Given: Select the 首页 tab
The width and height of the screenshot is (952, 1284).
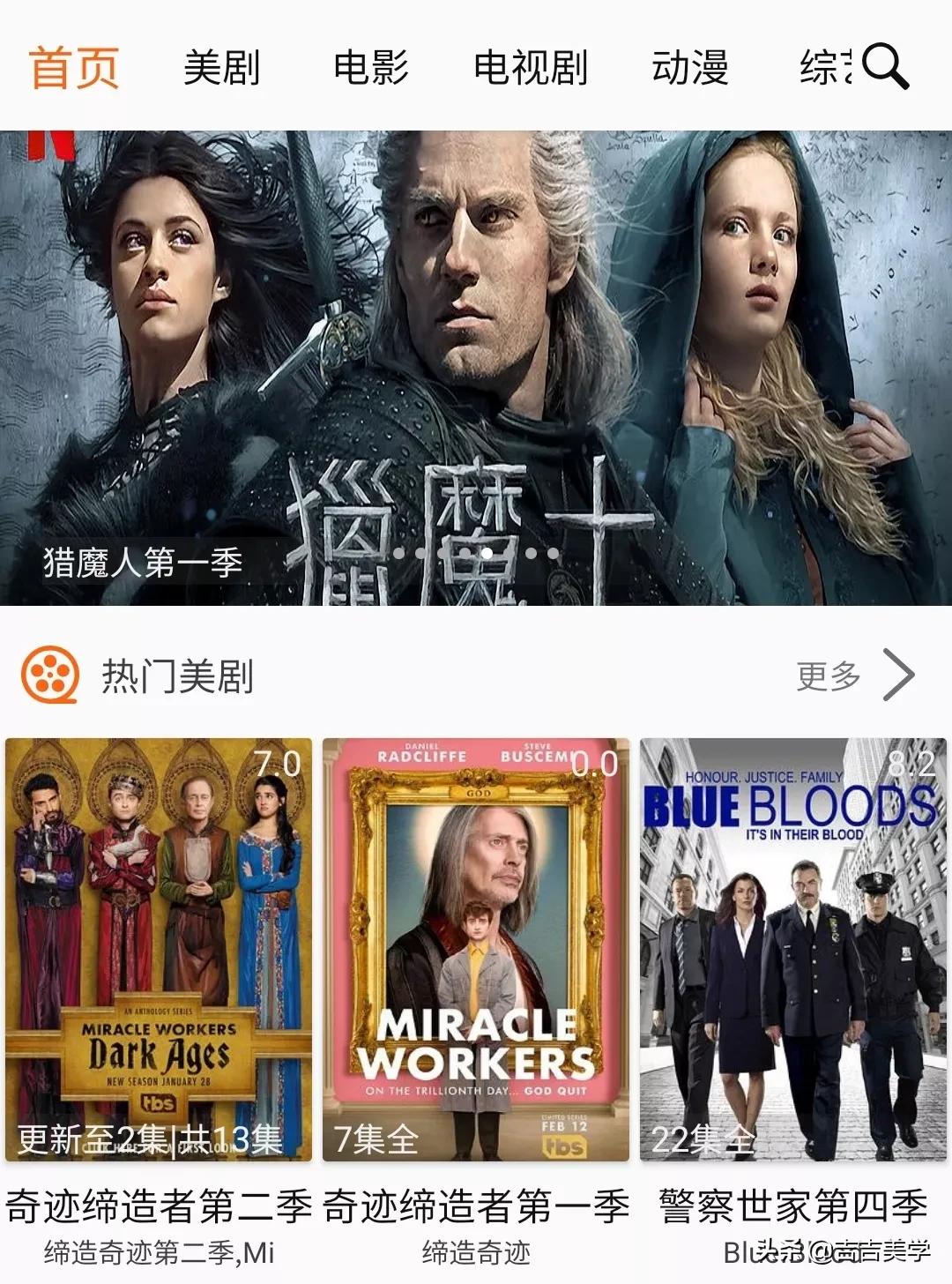Looking at the screenshot, I should coord(74,68).
